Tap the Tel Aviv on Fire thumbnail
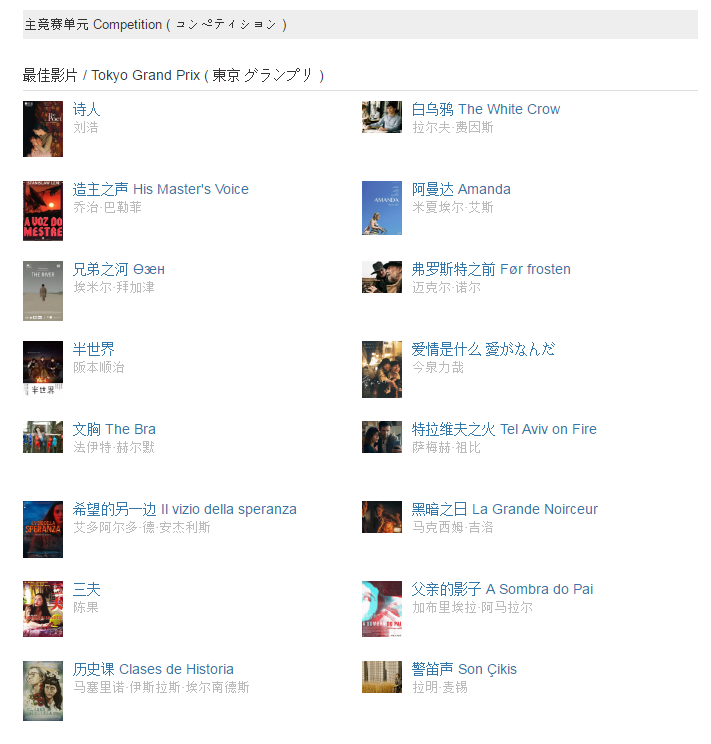 coord(381,437)
